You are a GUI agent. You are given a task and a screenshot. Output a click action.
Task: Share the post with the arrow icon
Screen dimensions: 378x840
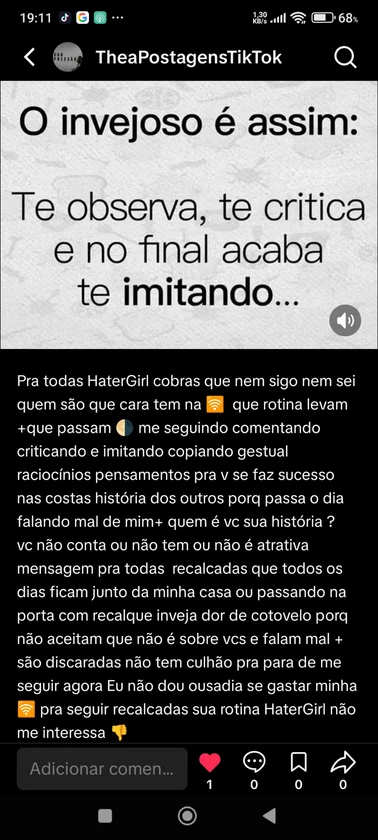[x=343, y=762]
